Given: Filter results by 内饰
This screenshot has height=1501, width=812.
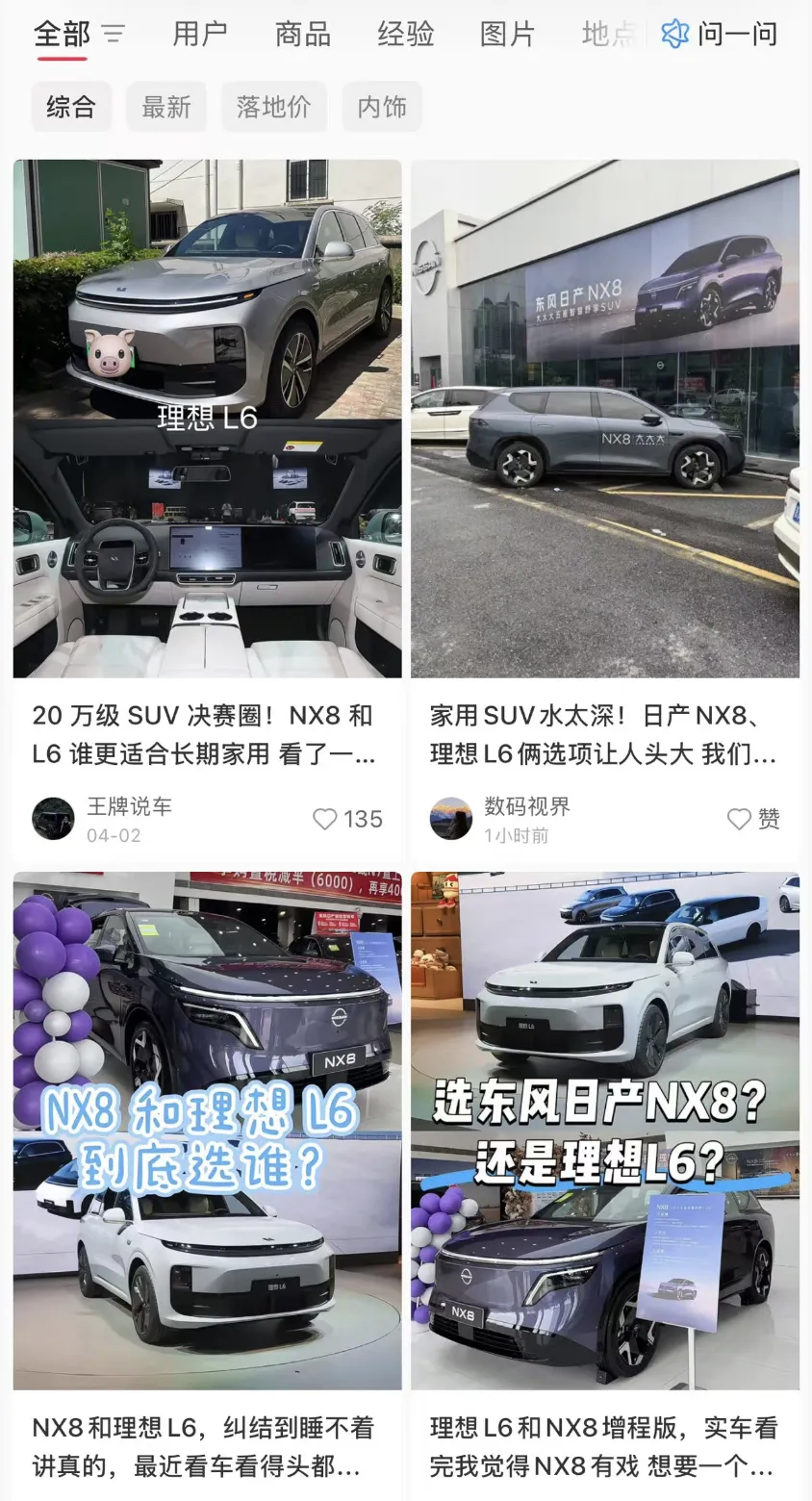Looking at the screenshot, I should point(382,107).
